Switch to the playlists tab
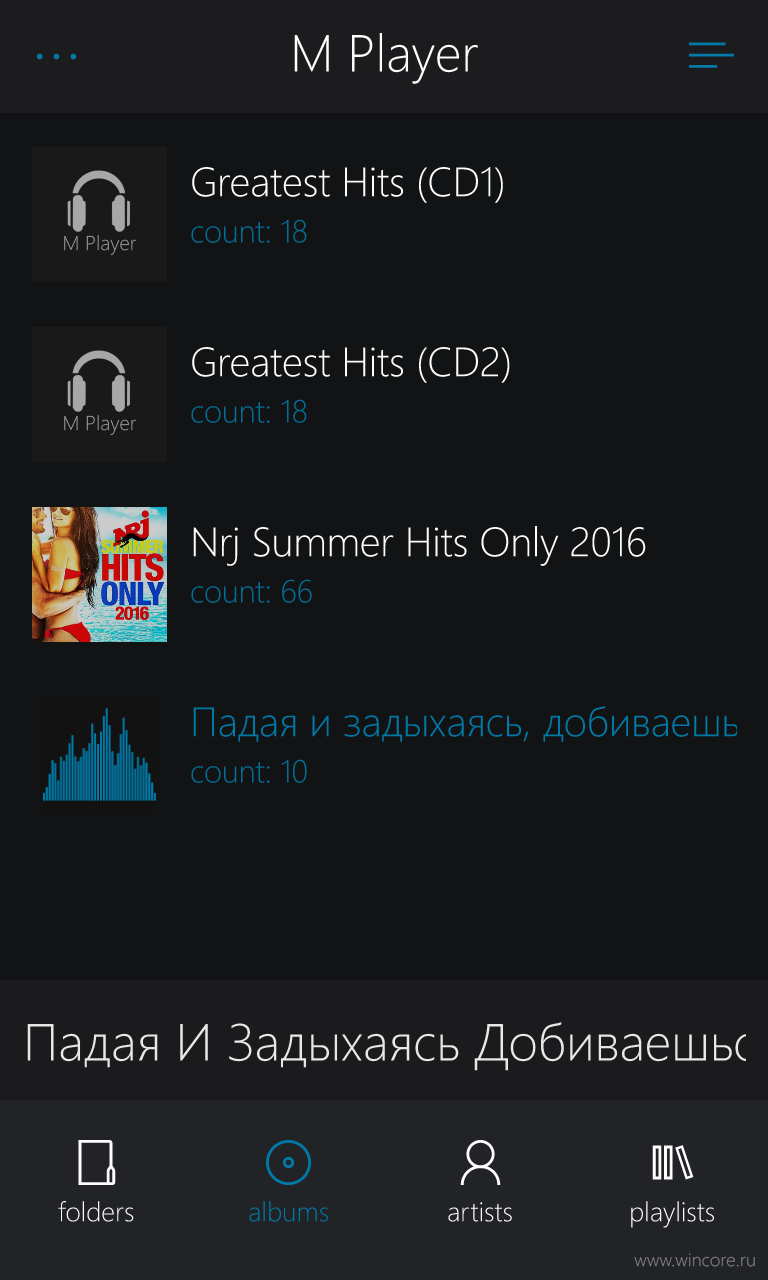The height and width of the screenshot is (1280, 768). tap(672, 1183)
